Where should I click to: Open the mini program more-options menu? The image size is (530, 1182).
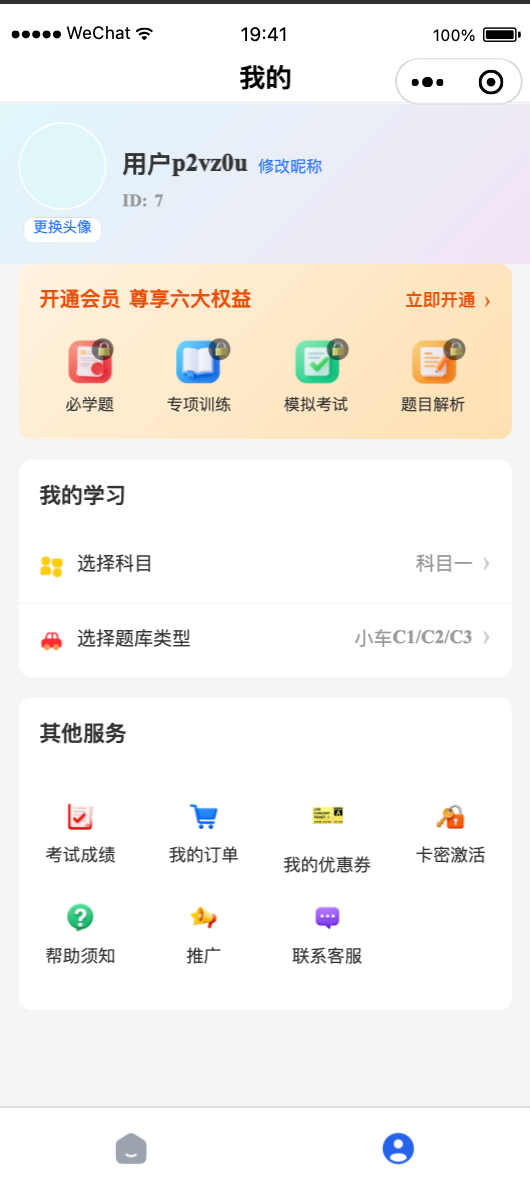pos(427,82)
